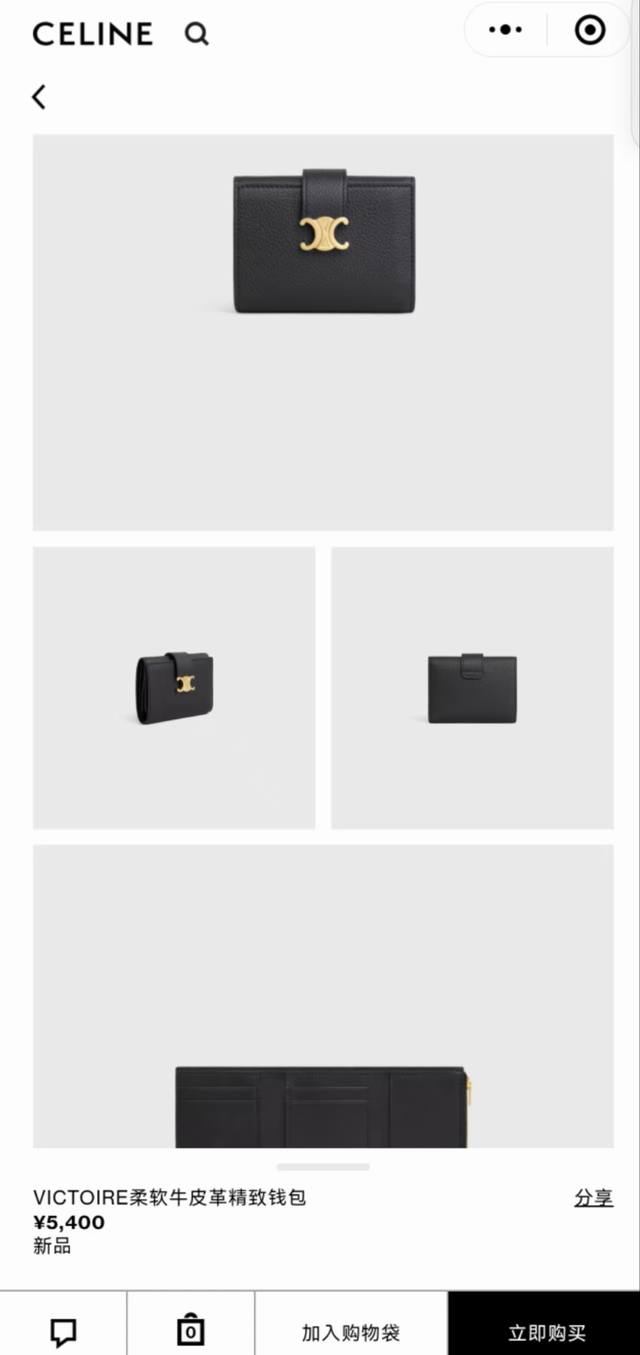This screenshot has width=640, height=1355.
Task: Open customer service chat icon
Action: pos(63,1331)
